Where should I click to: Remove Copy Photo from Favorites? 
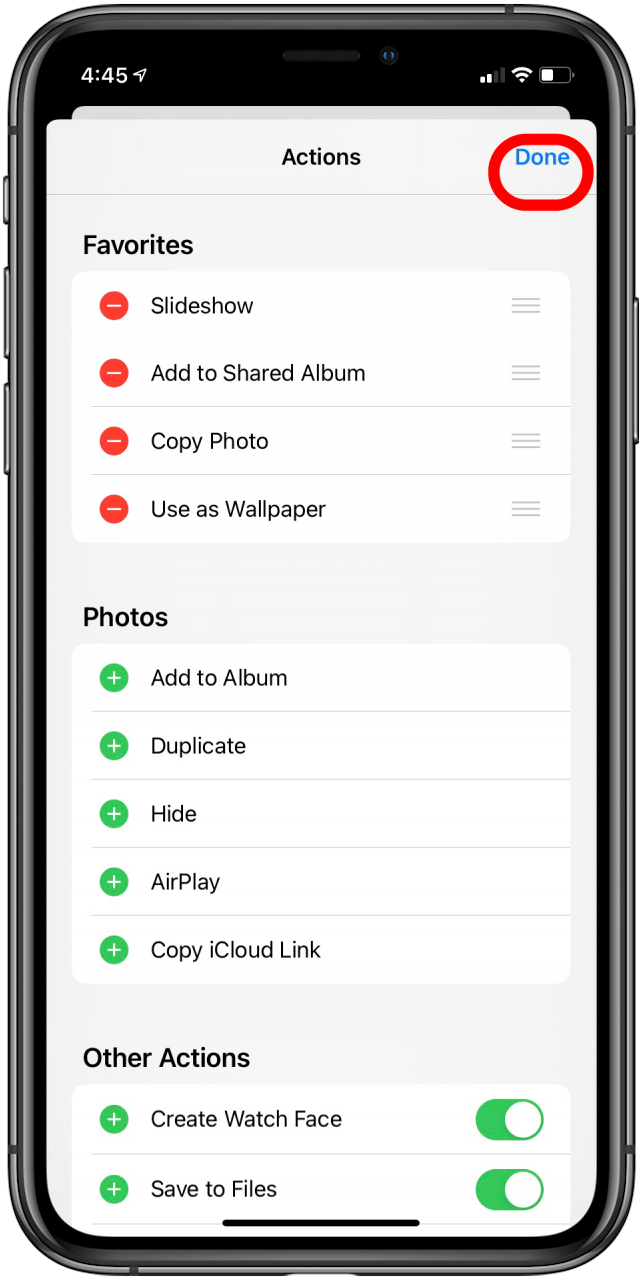click(x=114, y=441)
